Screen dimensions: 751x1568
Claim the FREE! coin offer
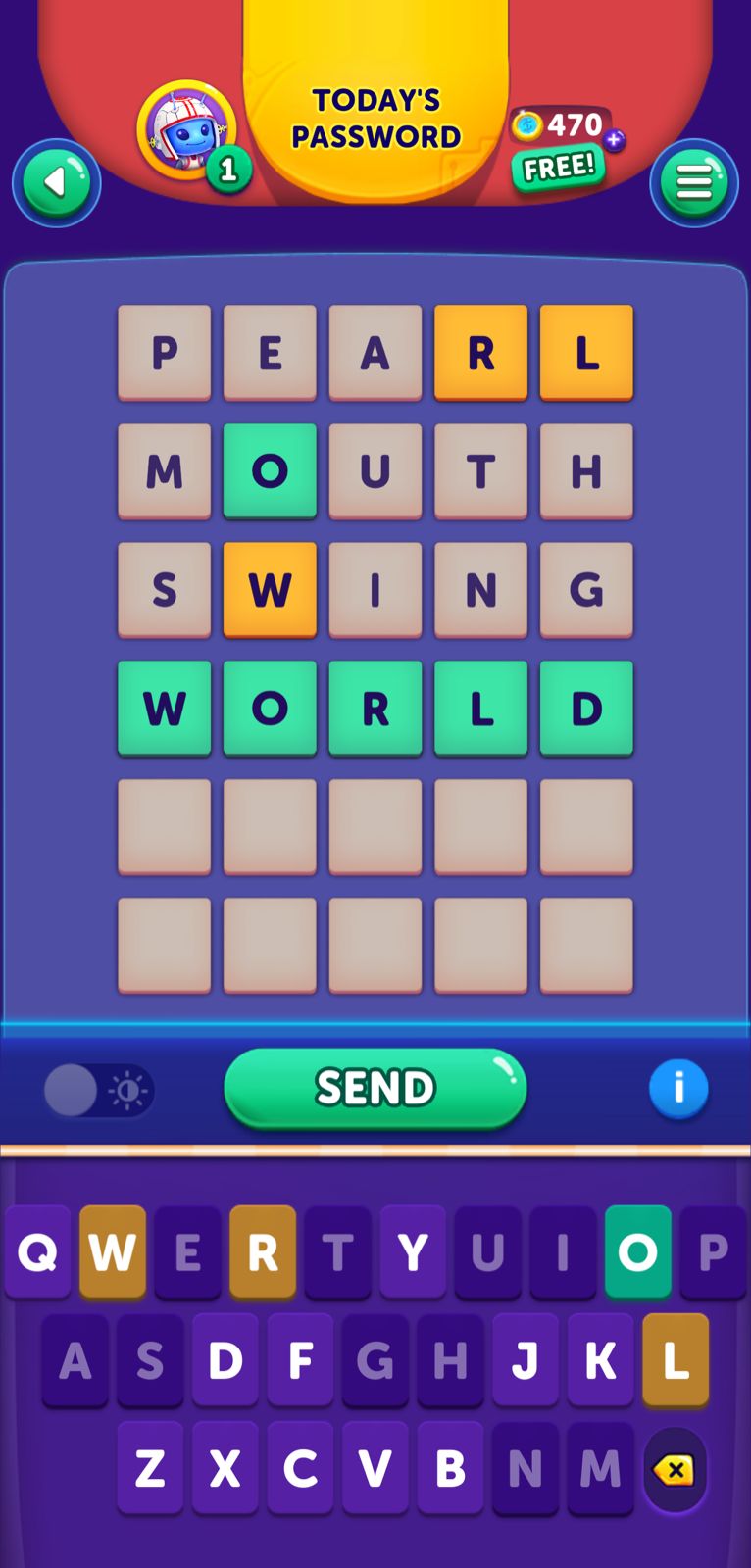click(558, 168)
